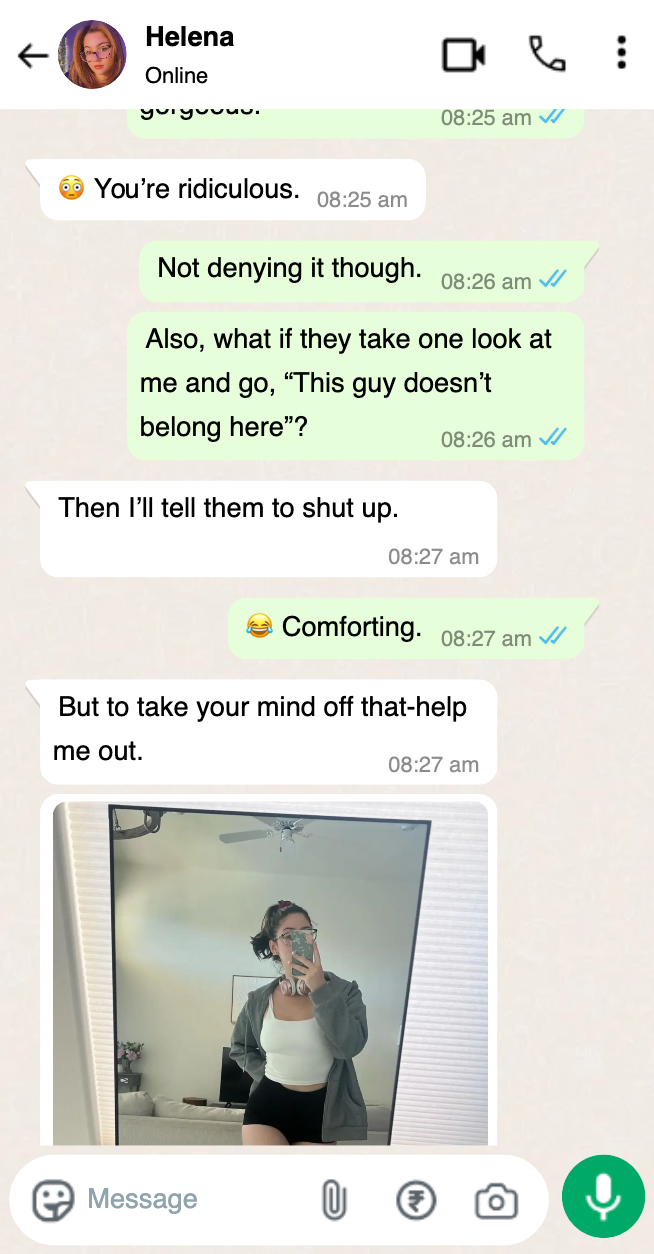
Task: Go back using the arrow icon
Action: 33,55
